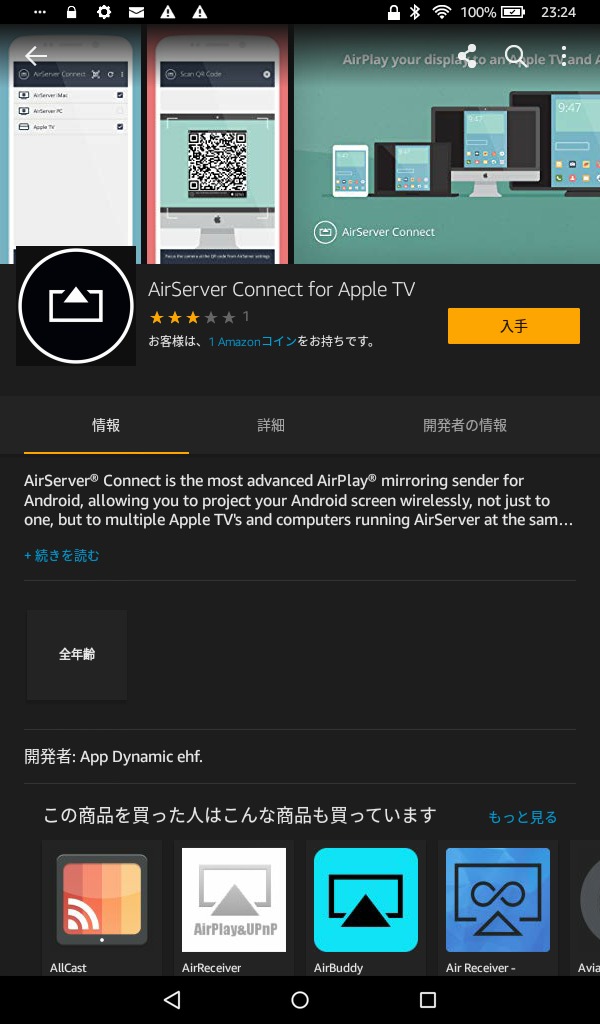
Task: Open the Air Receiver blue app card
Action: tap(497, 909)
